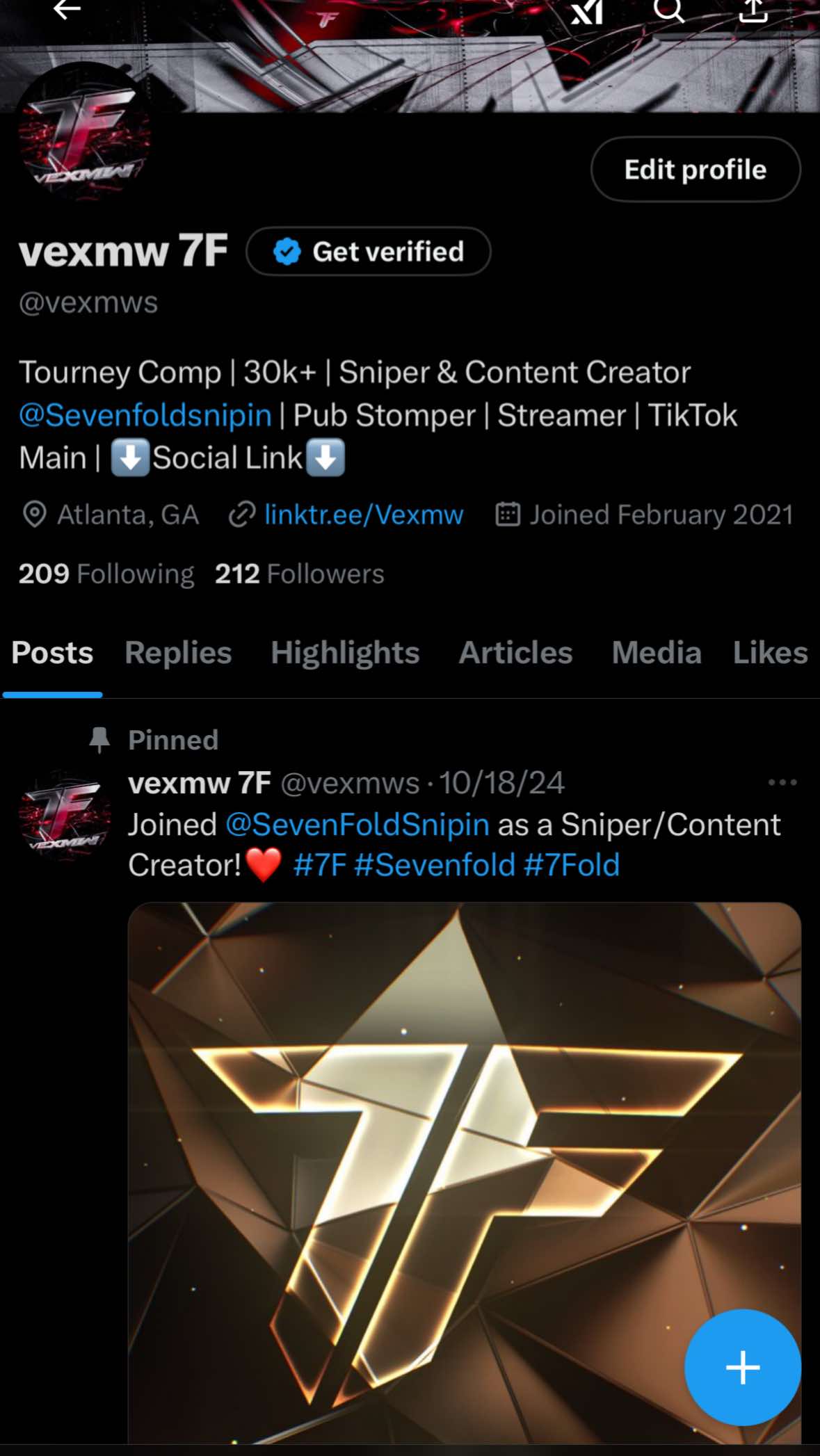Screen dimensions: 820x1456
Task: Share this profile
Action: click(x=753, y=10)
